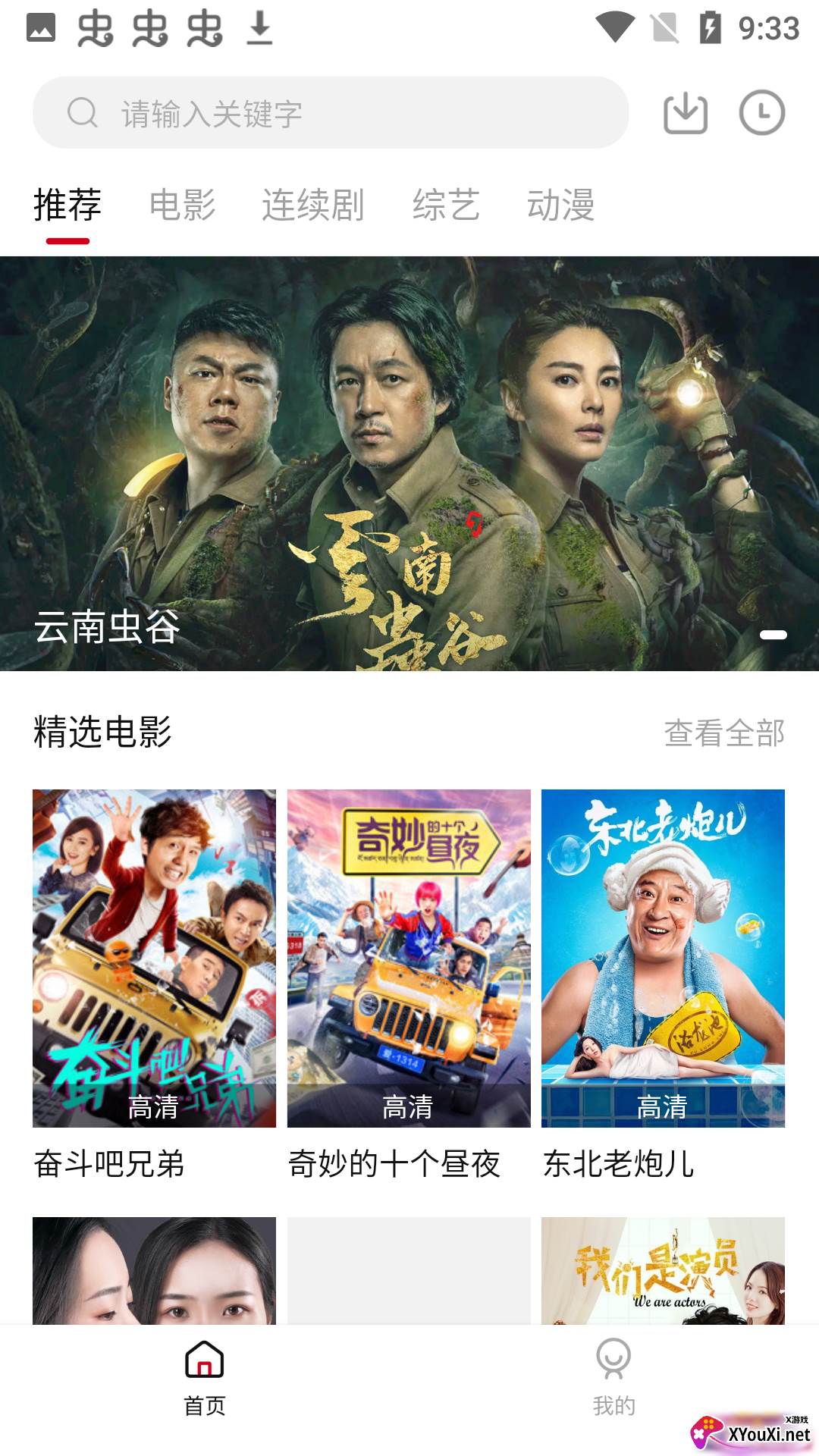Screen dimensions: 819x1456
Task: Tap the keyword search field
Action: coord(331,113)
